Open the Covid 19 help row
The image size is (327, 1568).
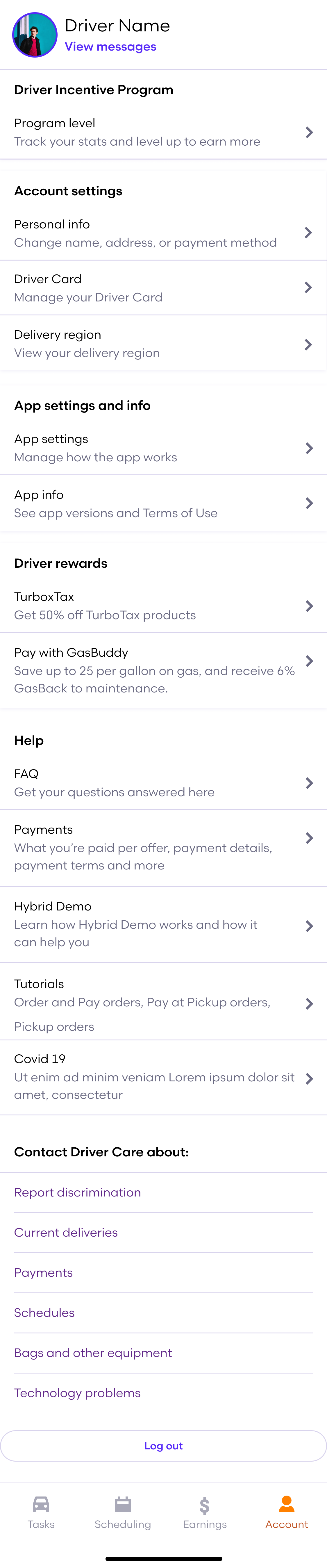click(163, 1077)
